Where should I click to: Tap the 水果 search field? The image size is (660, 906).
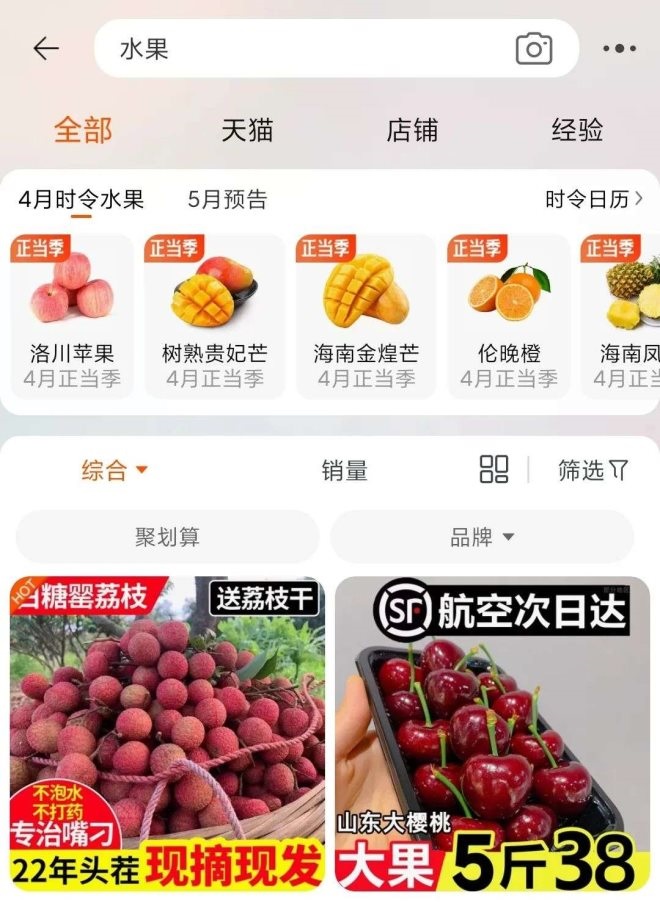(300, 48)
